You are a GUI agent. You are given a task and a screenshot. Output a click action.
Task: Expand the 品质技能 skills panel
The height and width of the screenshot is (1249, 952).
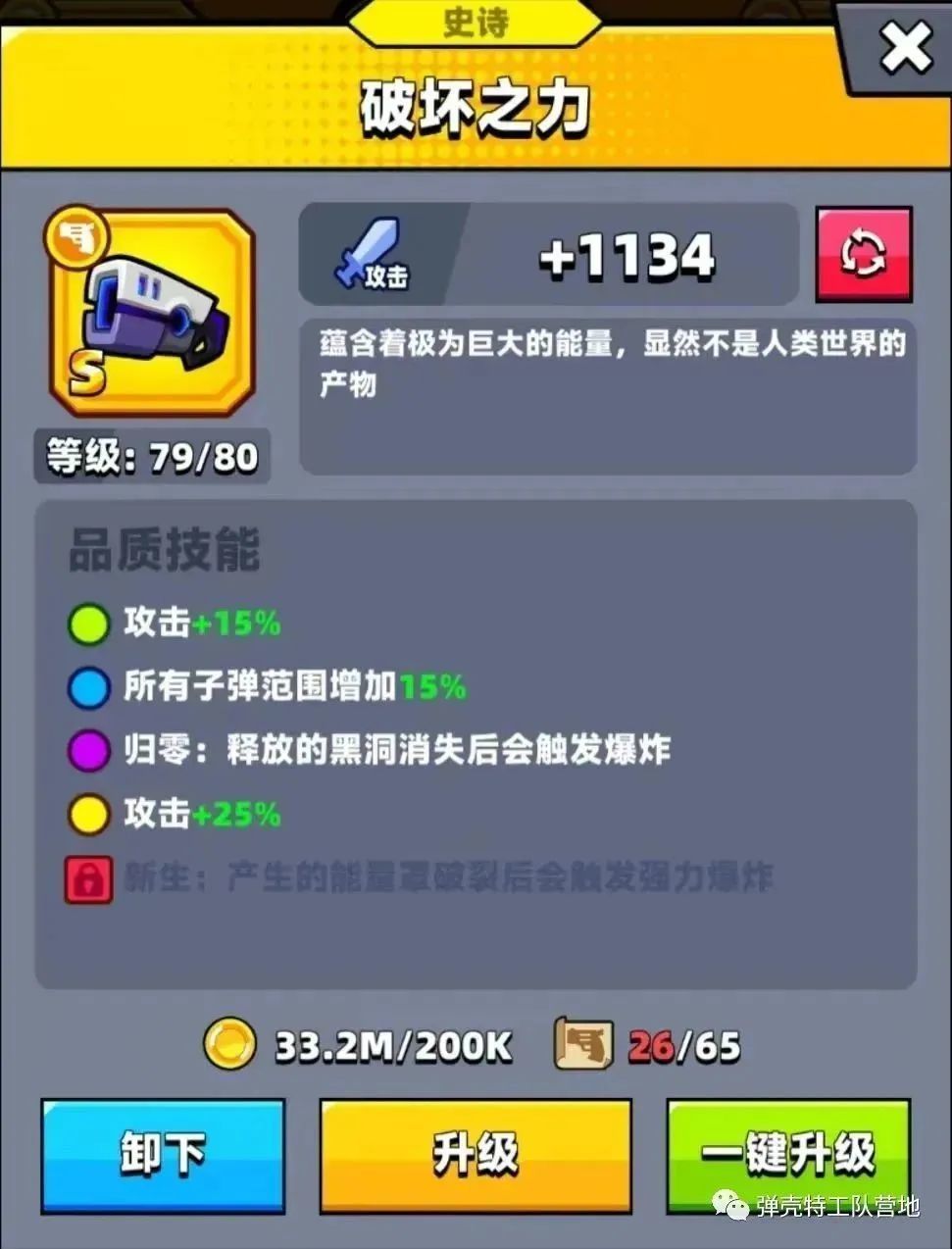tap(167, 549)
